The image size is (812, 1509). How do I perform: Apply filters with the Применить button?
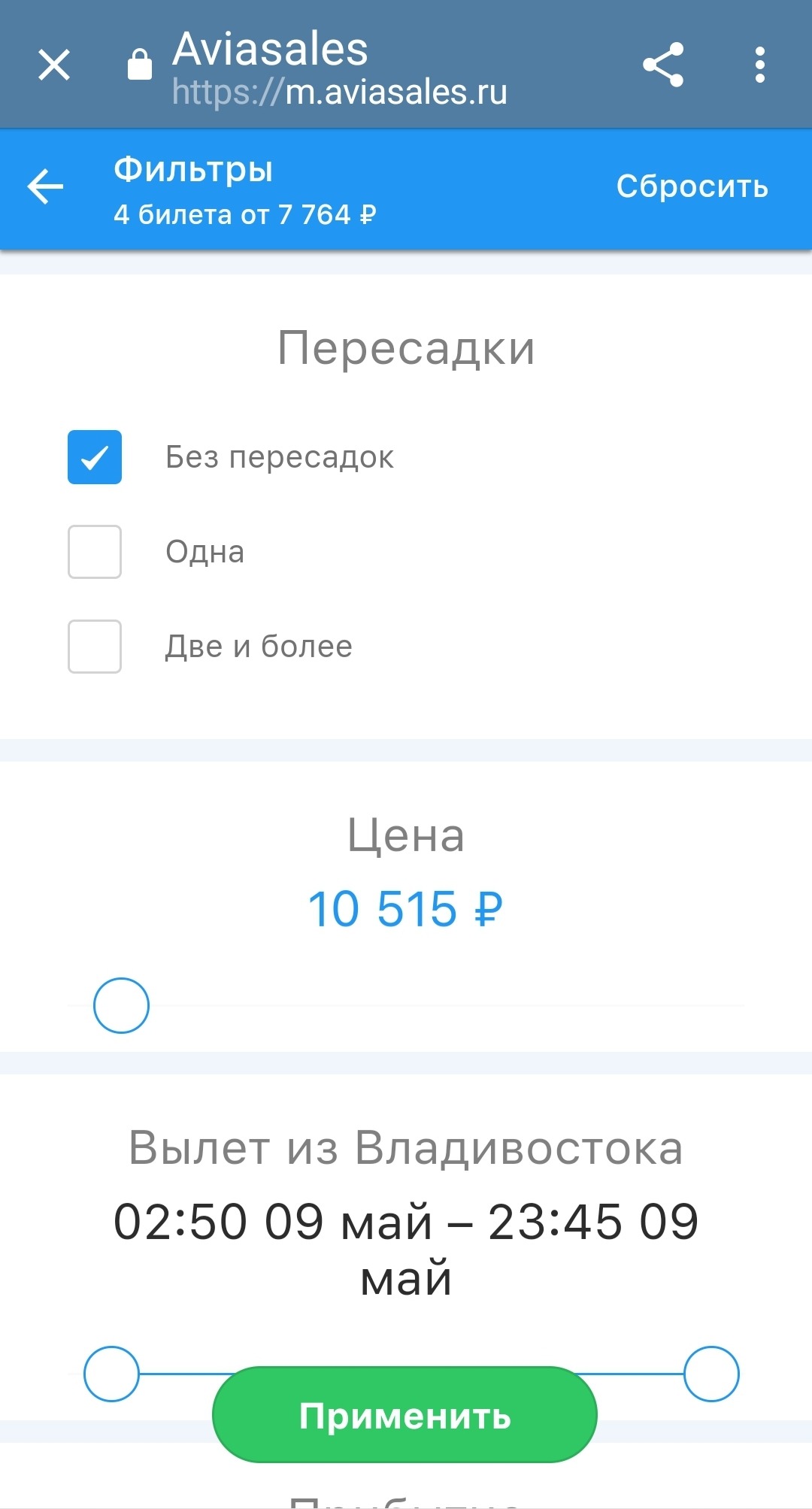[x=404, y=1415]
